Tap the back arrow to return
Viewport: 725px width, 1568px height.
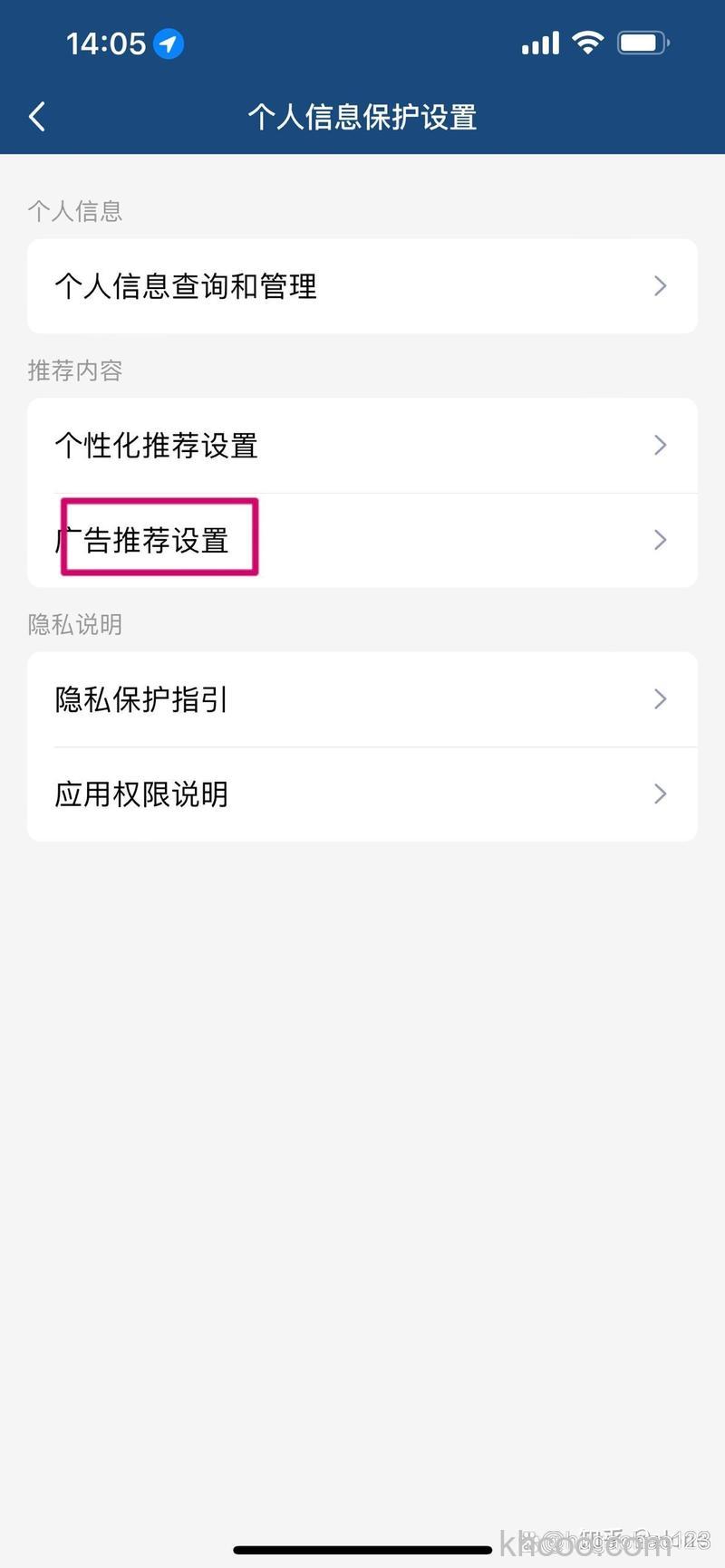(x=36, y=117)
